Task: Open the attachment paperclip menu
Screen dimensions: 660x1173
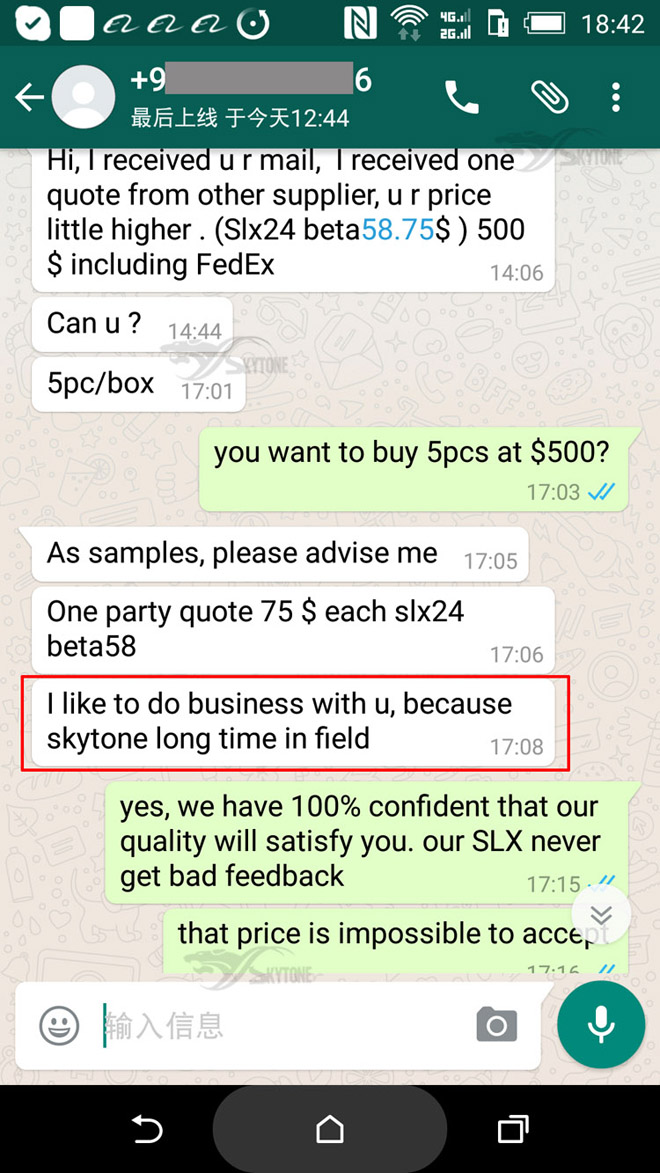Action: tap(549, 97)
